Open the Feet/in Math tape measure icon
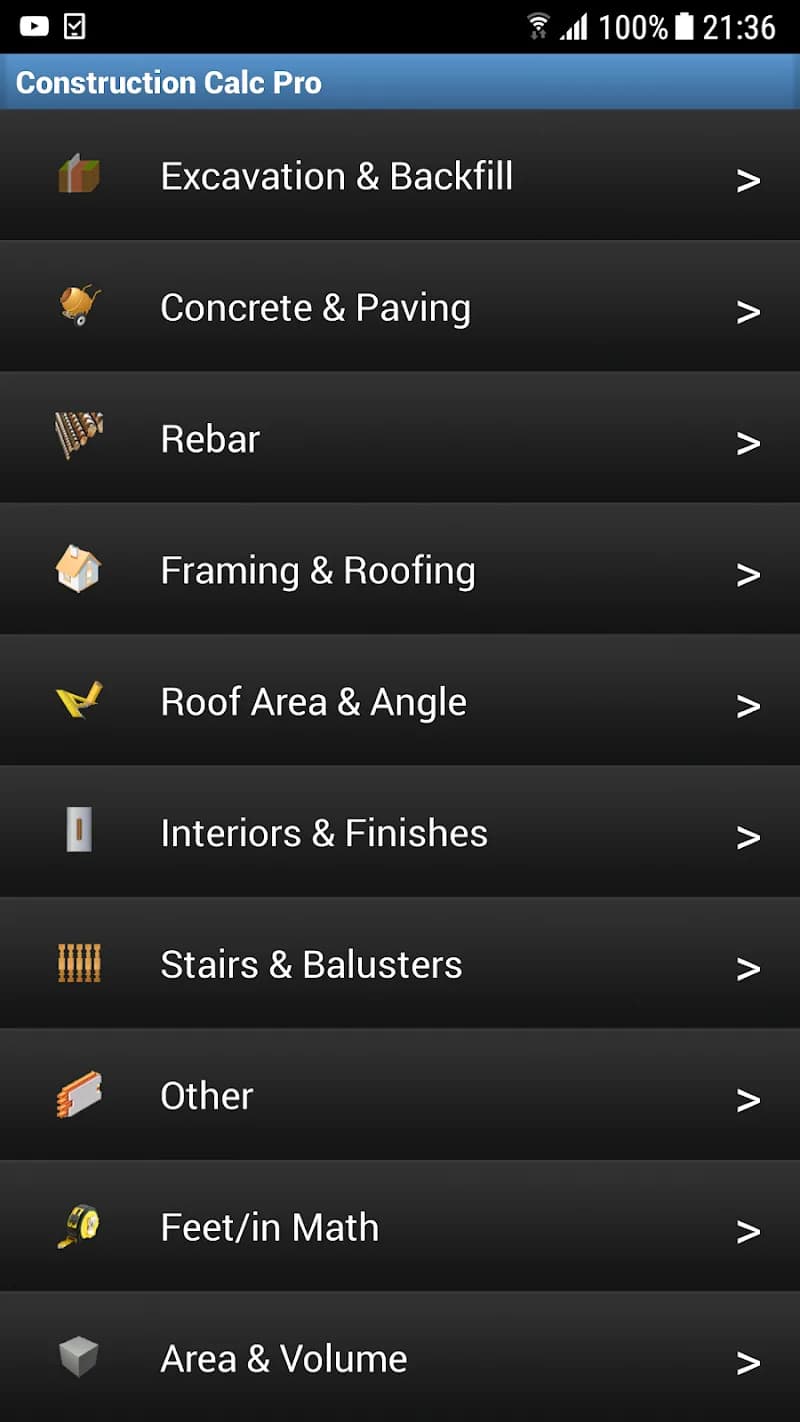Image resolution: width=800 pixels, height=1422 pixels. click(x=79, y=1226)
